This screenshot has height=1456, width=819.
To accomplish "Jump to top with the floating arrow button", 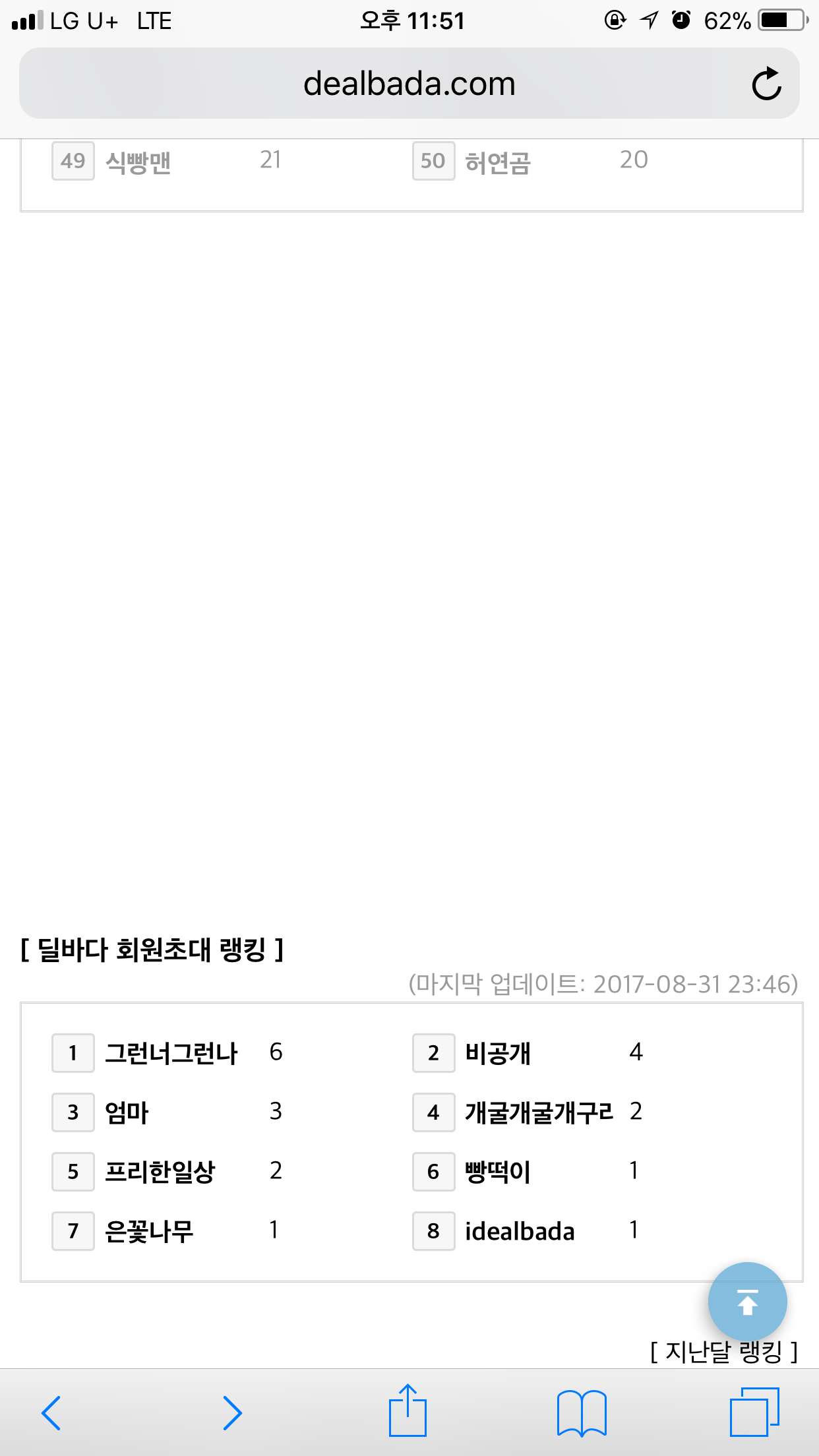I will pyautogui.click(x=747, y=1302).
